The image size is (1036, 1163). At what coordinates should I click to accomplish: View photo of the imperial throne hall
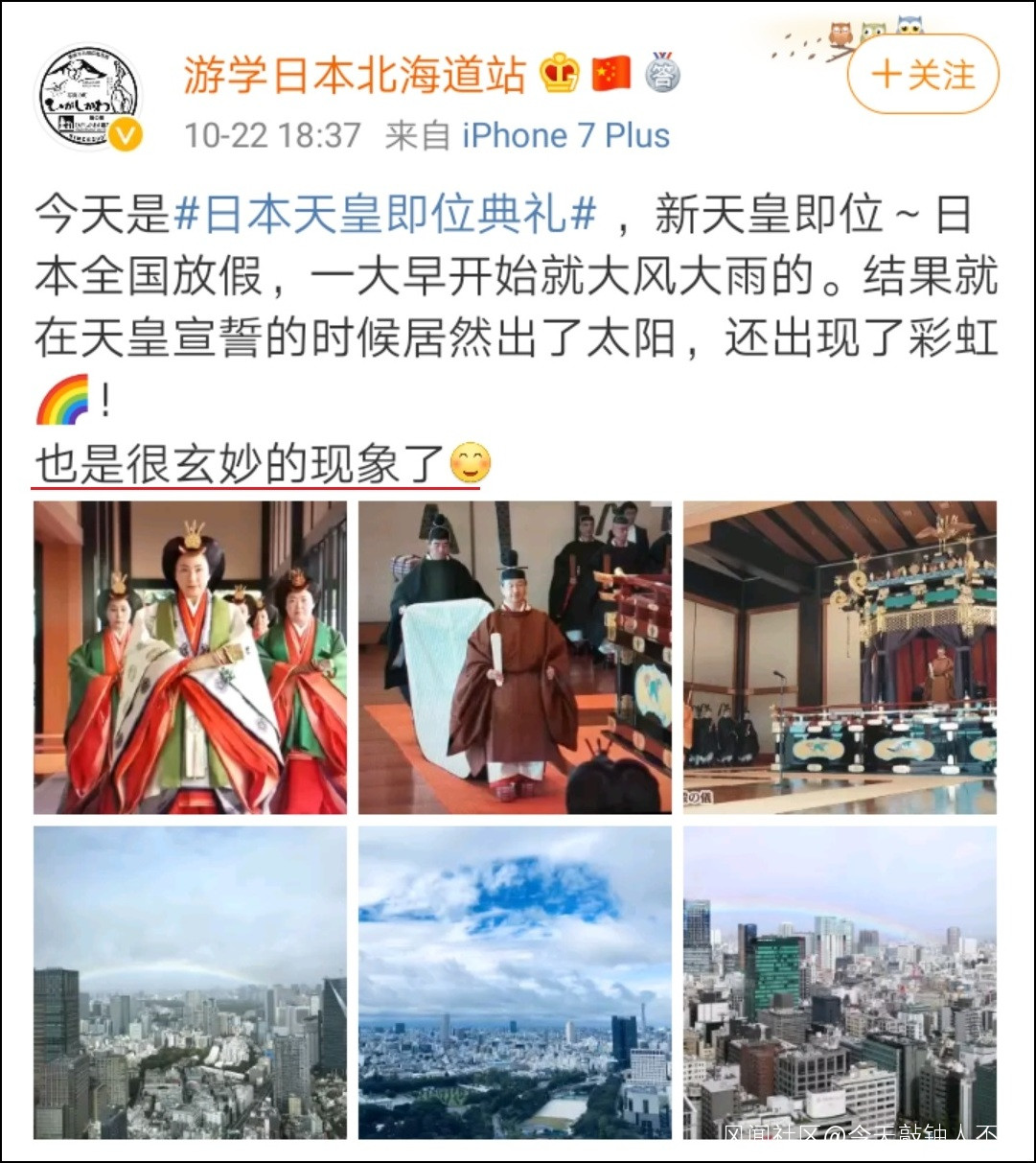click(840, 658)
